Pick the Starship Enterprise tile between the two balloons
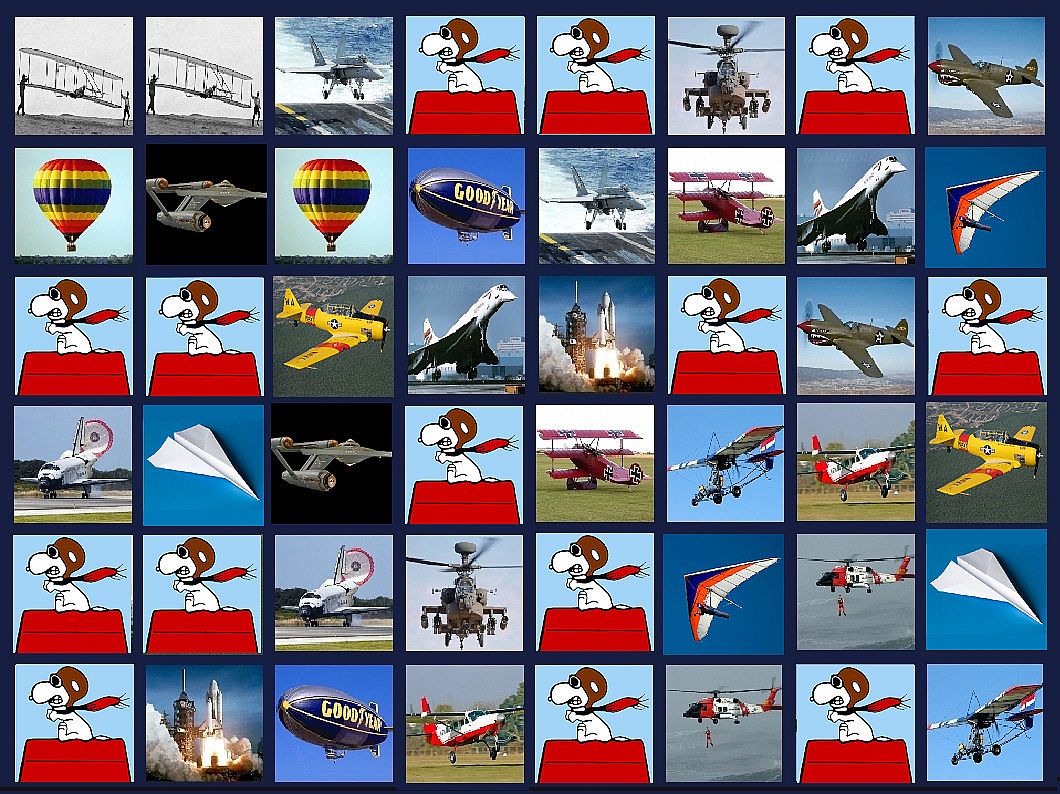This screenshot has width=1060, height=794. coord(205,205)
